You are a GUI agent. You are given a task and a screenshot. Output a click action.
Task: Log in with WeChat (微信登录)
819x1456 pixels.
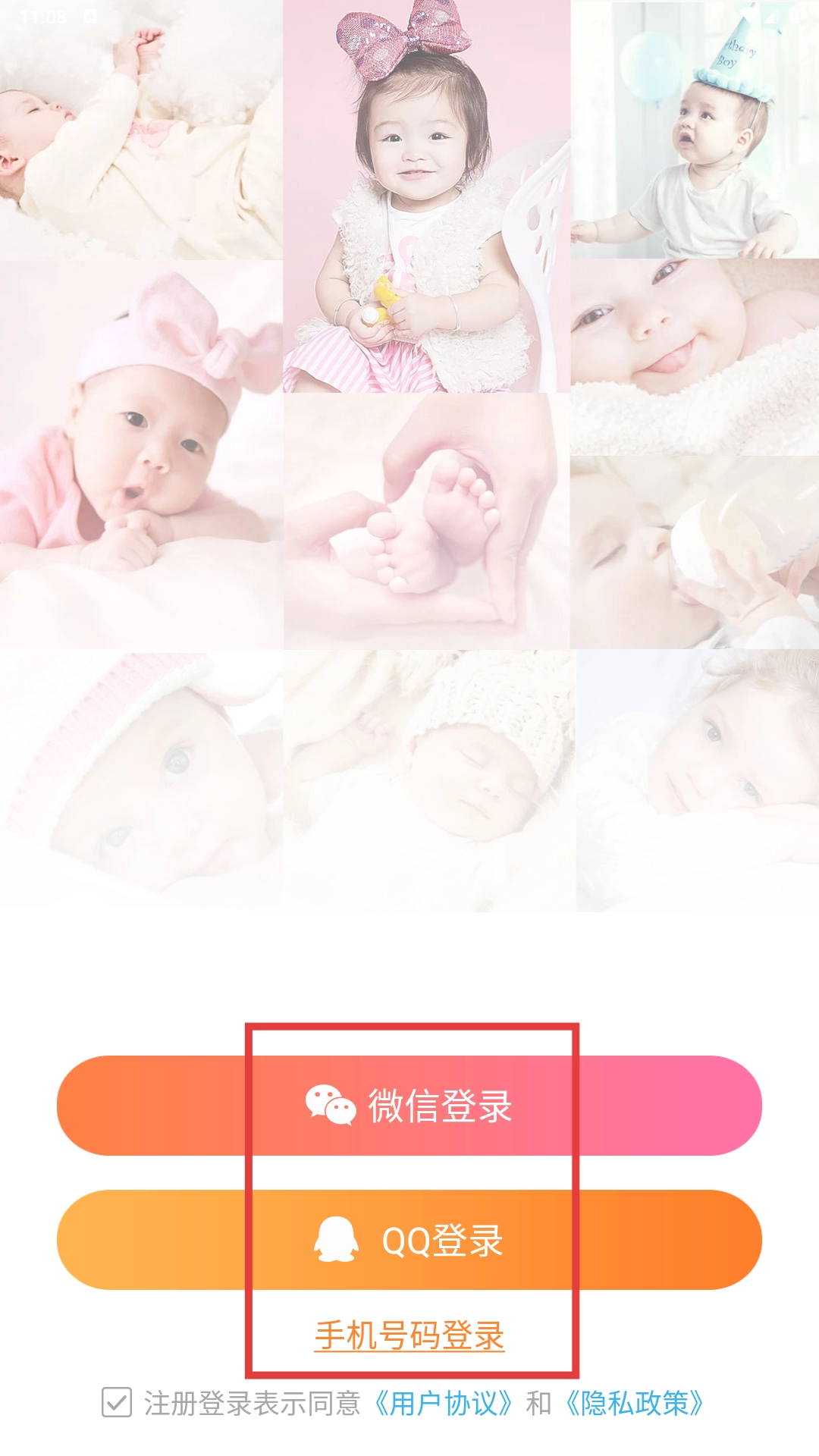409,1106
